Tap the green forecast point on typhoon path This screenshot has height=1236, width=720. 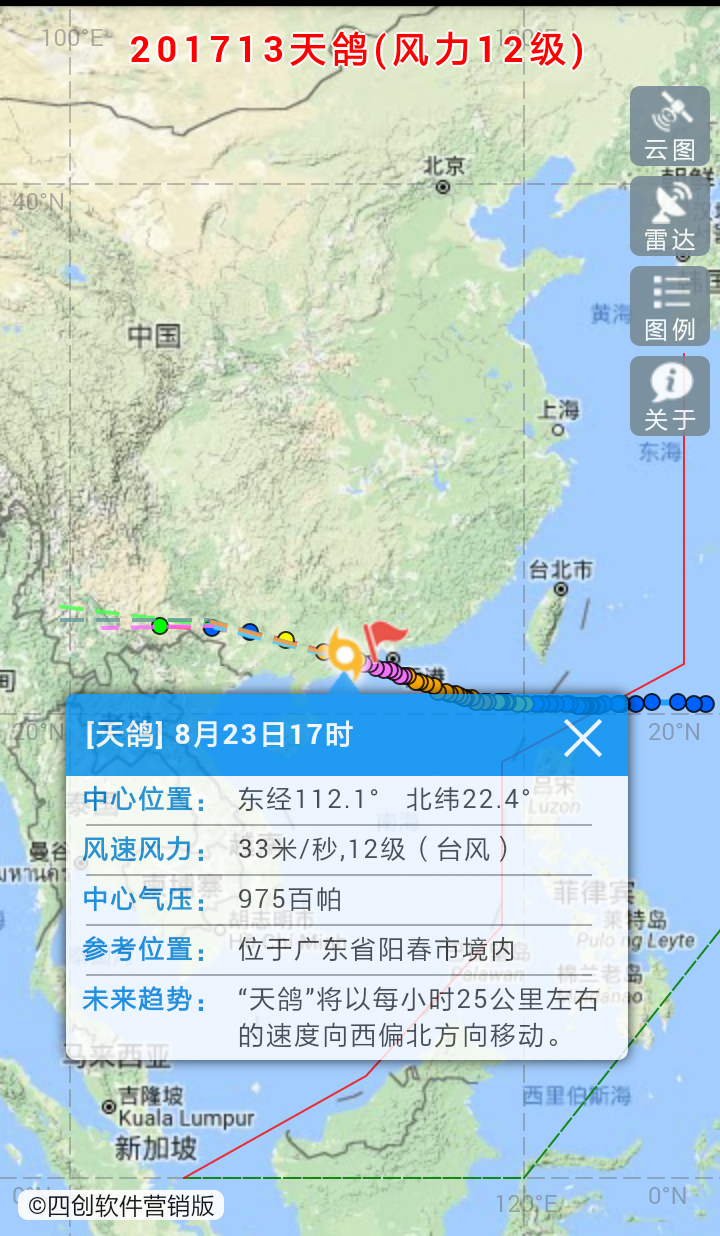click(160, 626)
